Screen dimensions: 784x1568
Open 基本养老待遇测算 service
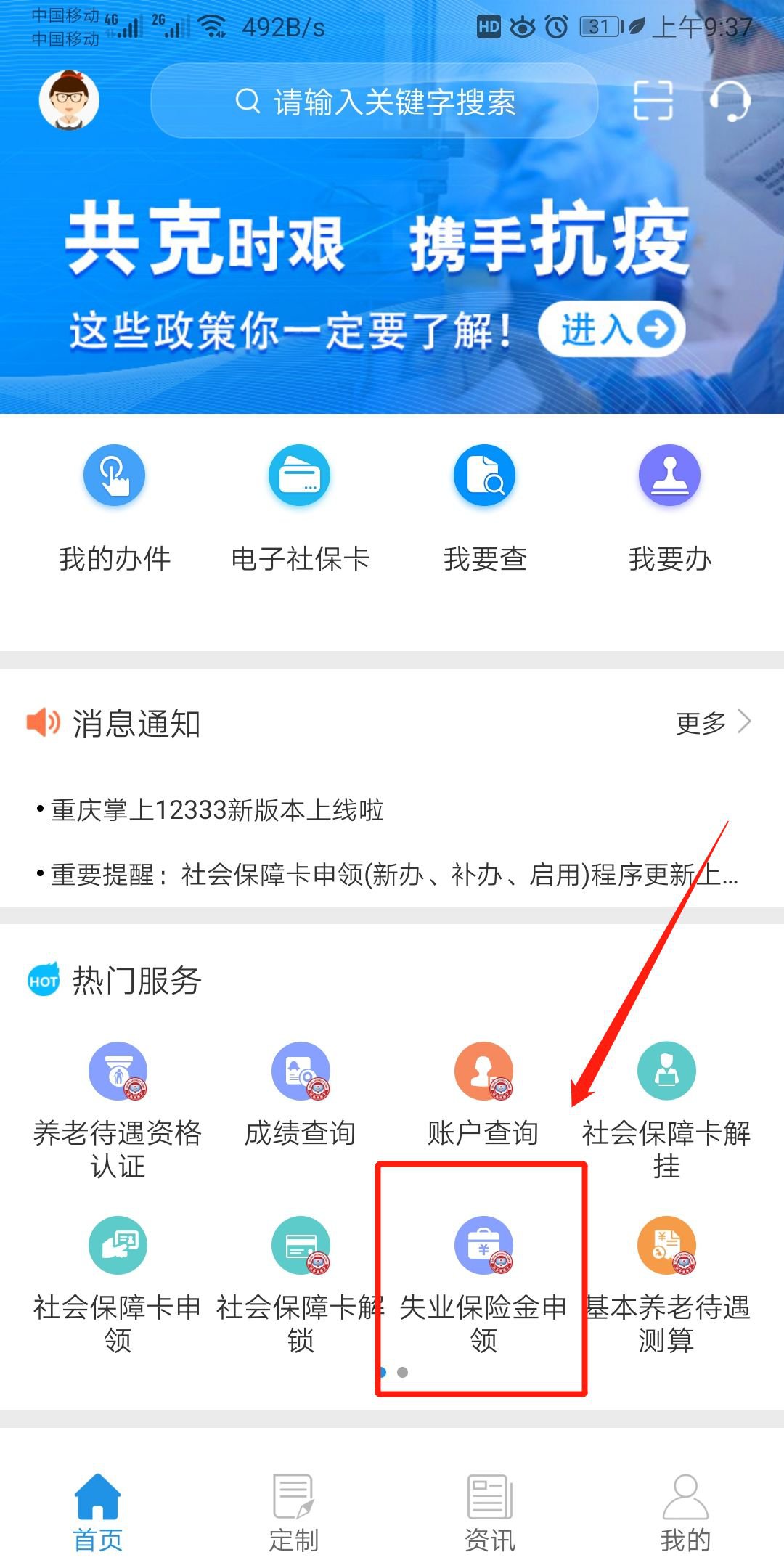pos(666,1281)
